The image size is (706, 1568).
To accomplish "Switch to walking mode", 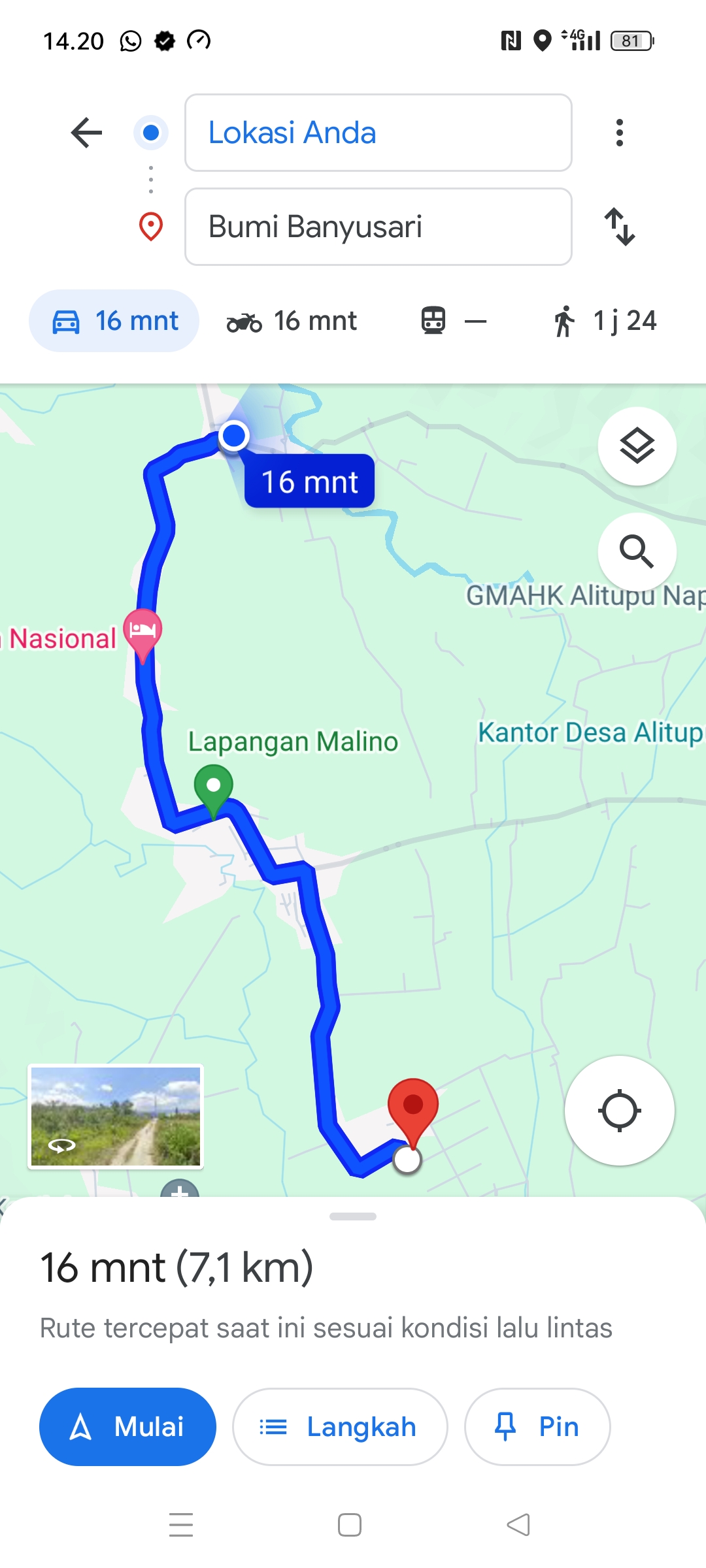I will (x=605, y=321).
